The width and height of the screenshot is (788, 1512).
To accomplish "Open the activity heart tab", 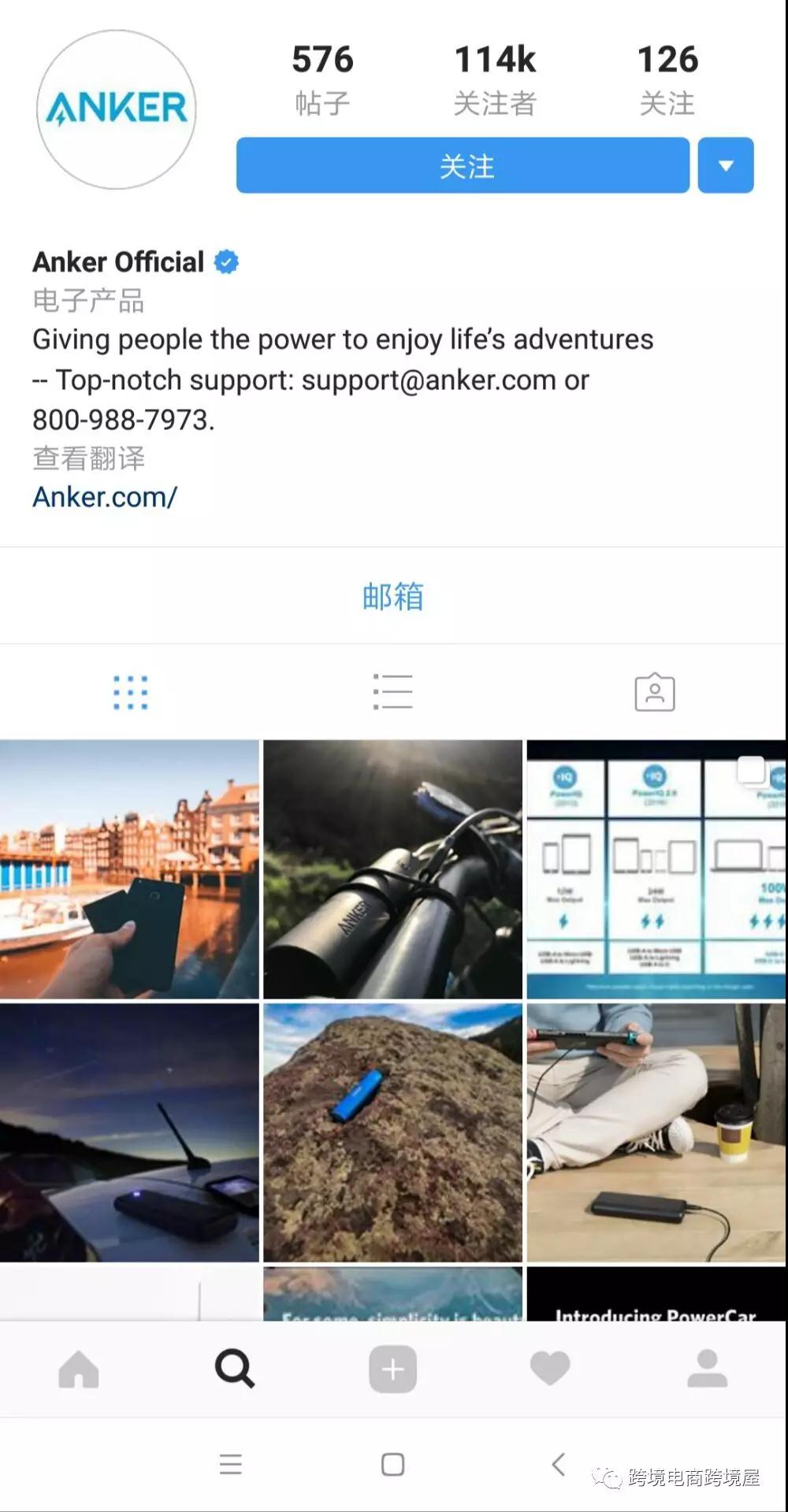I will (x=550, y=1369).
